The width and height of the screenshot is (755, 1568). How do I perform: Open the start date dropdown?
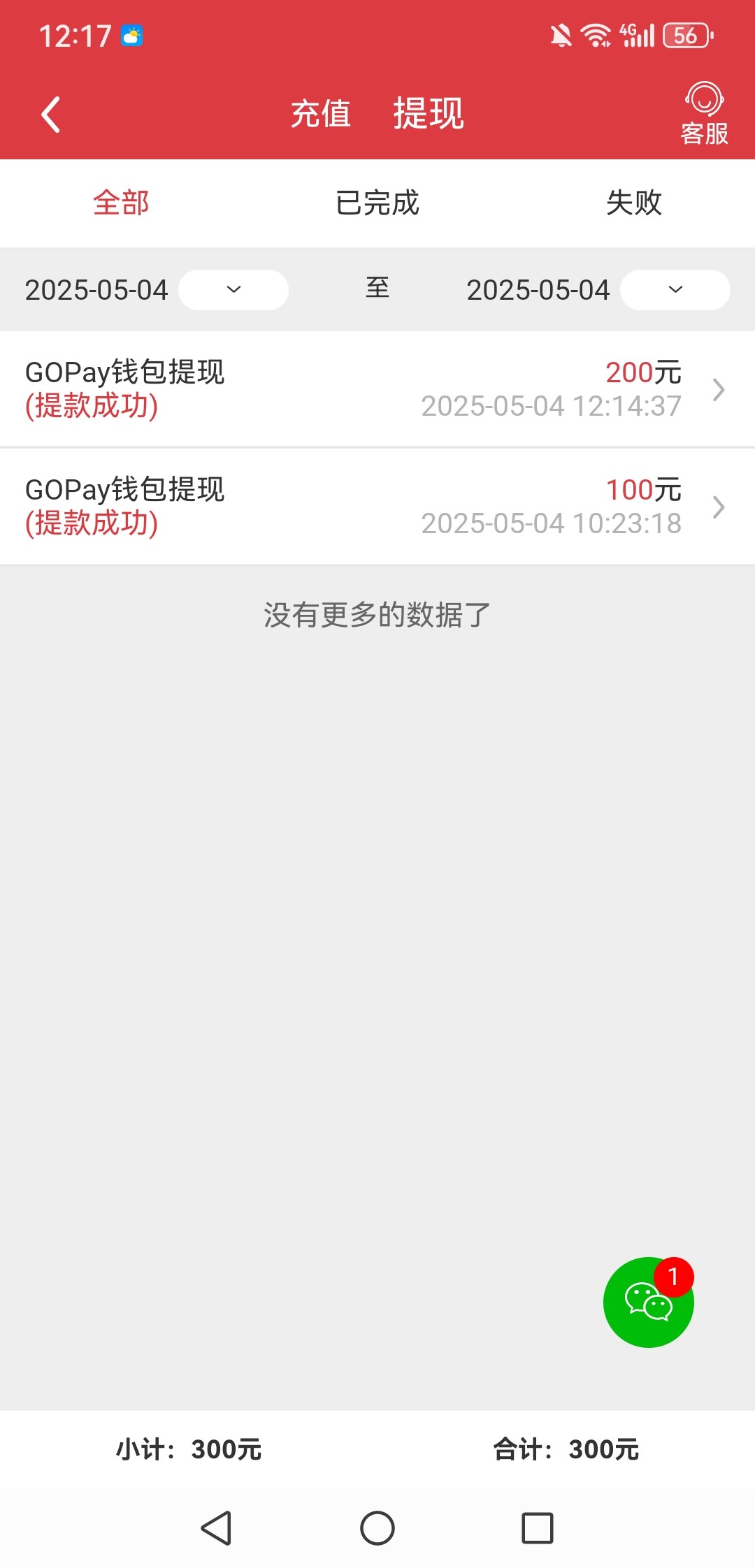point(233,290)
